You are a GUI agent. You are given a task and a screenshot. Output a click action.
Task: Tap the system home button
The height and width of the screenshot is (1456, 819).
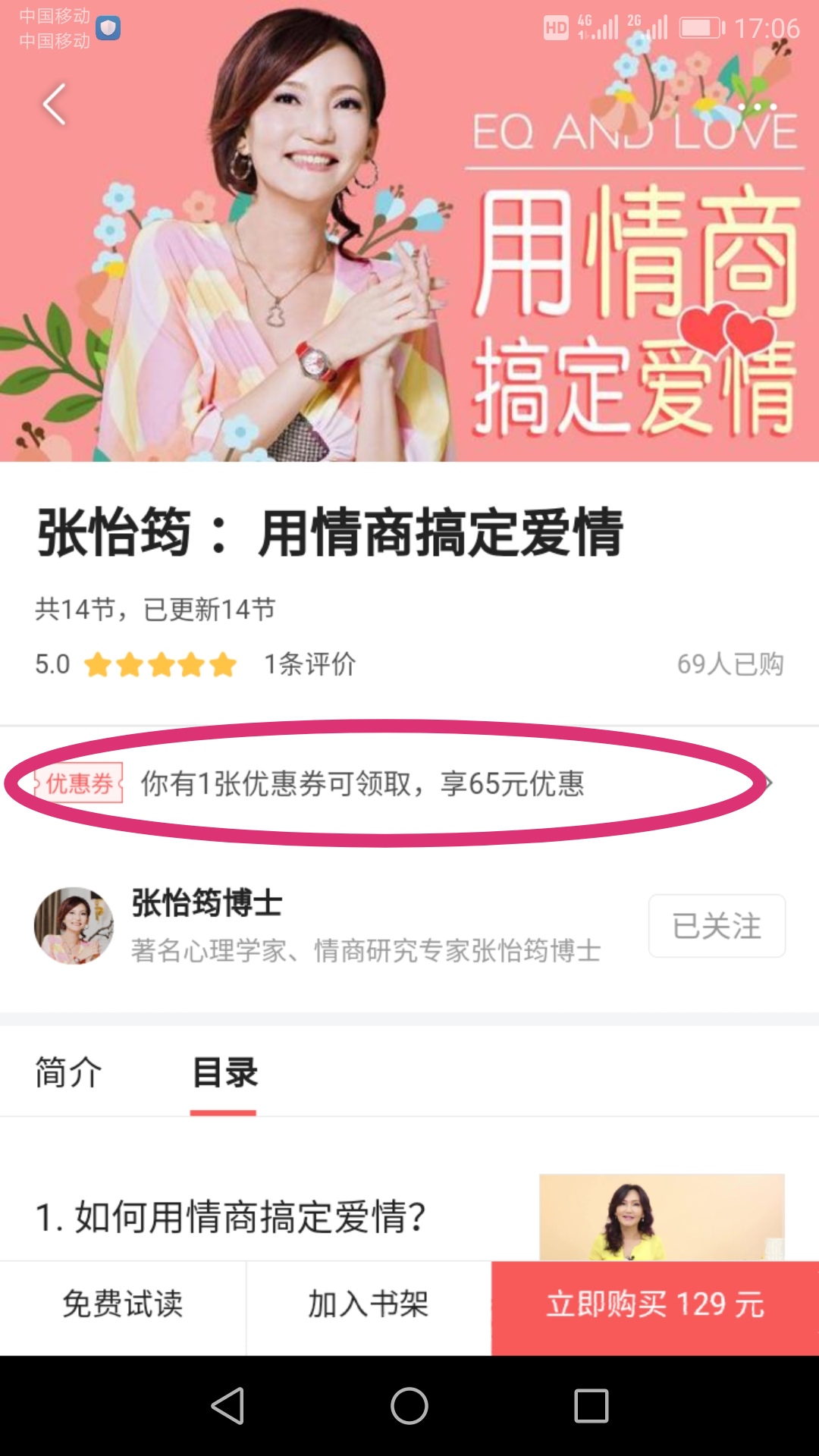[409, 1406]
